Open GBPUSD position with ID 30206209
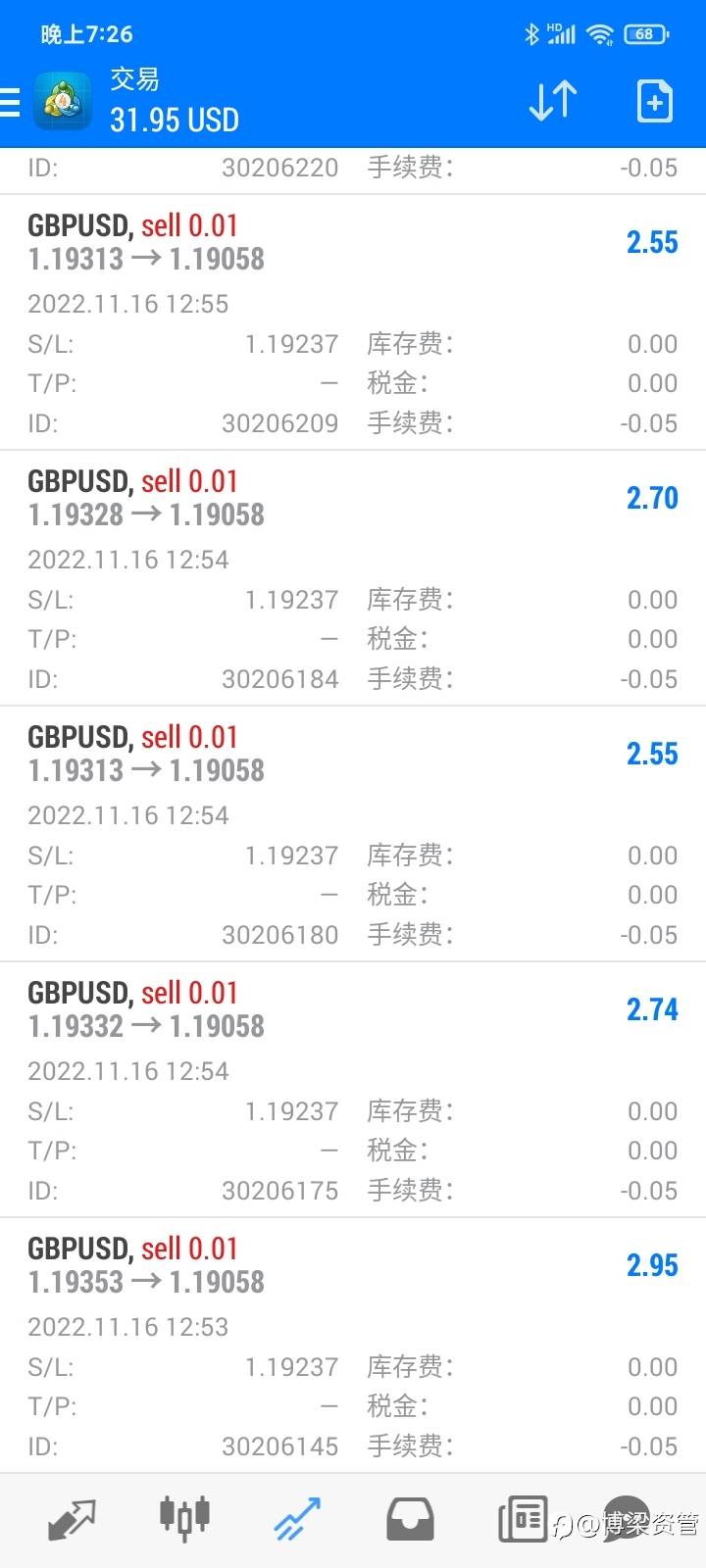The width and height of the screenshot is (706, 1568). click(x=353, y=323)
